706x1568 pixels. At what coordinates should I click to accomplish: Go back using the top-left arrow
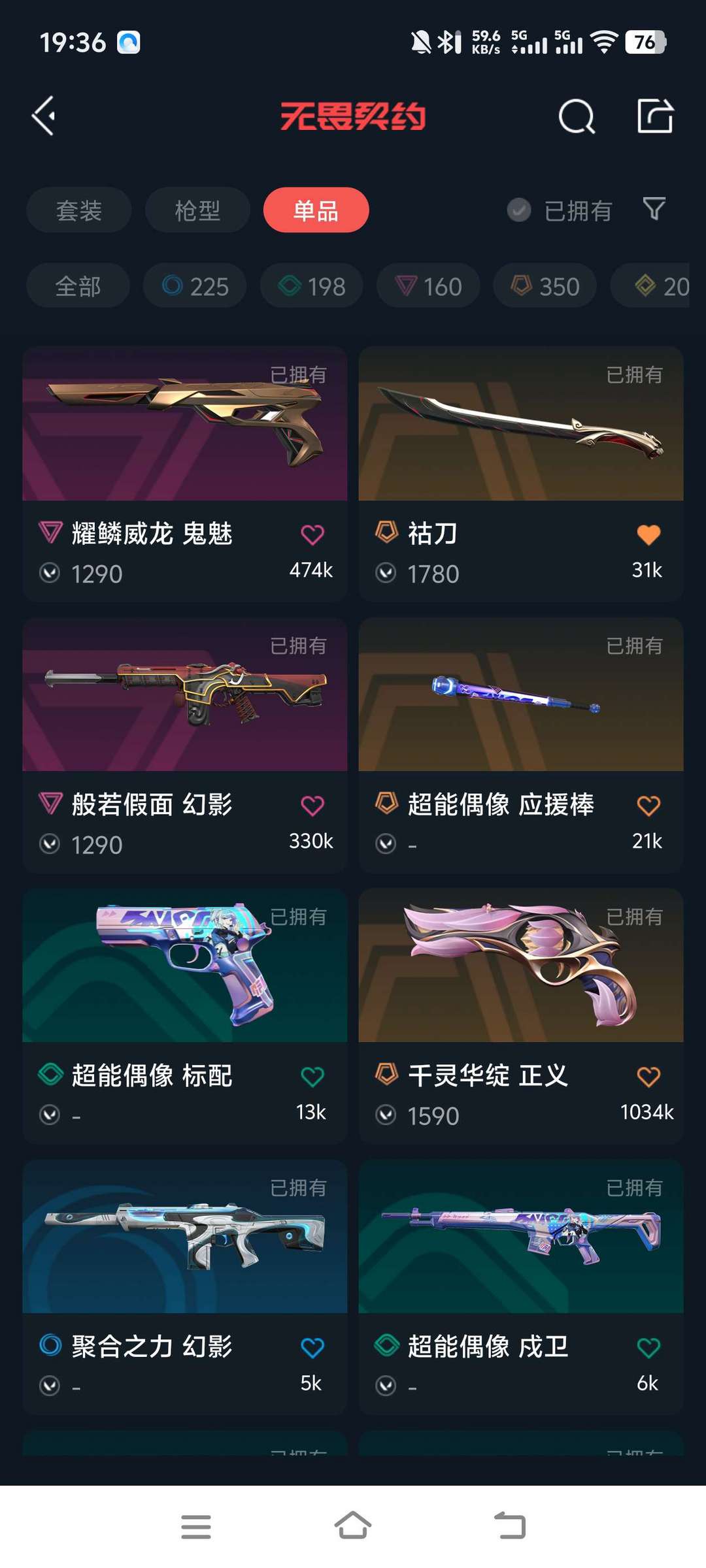tap(44, 116)
